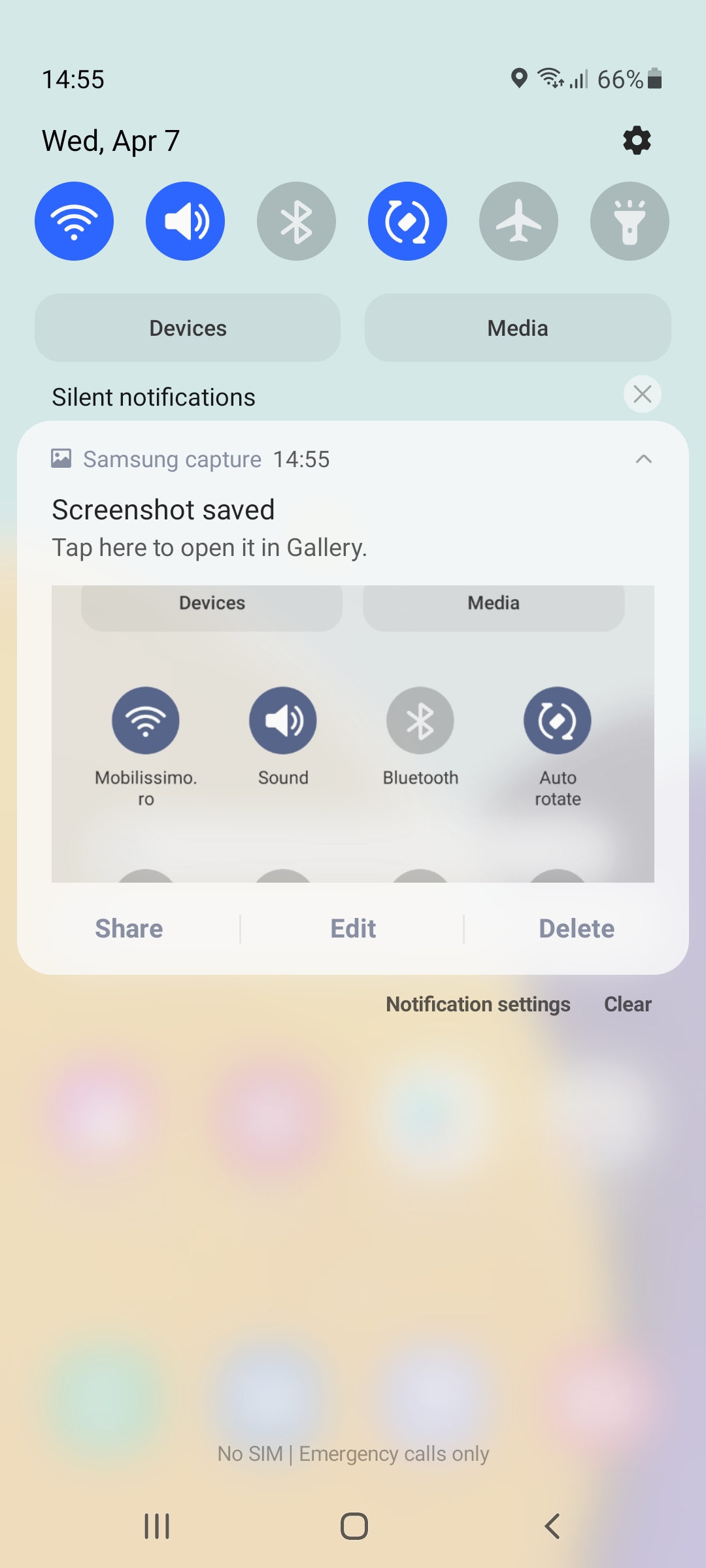Open settings via the gear icon
The image size is (706, 1568).
(x=637, y=140)
